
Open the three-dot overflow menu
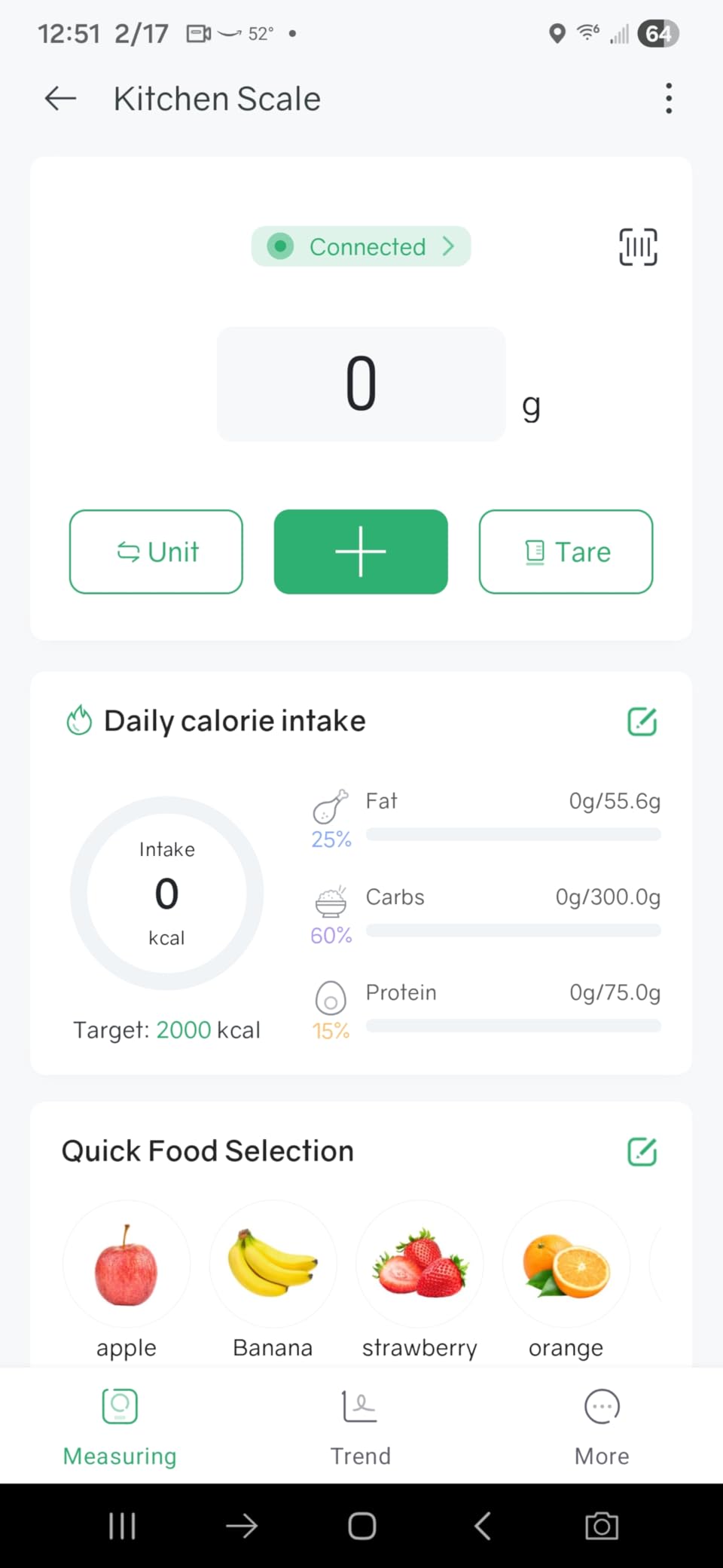[x=668, y=98]
